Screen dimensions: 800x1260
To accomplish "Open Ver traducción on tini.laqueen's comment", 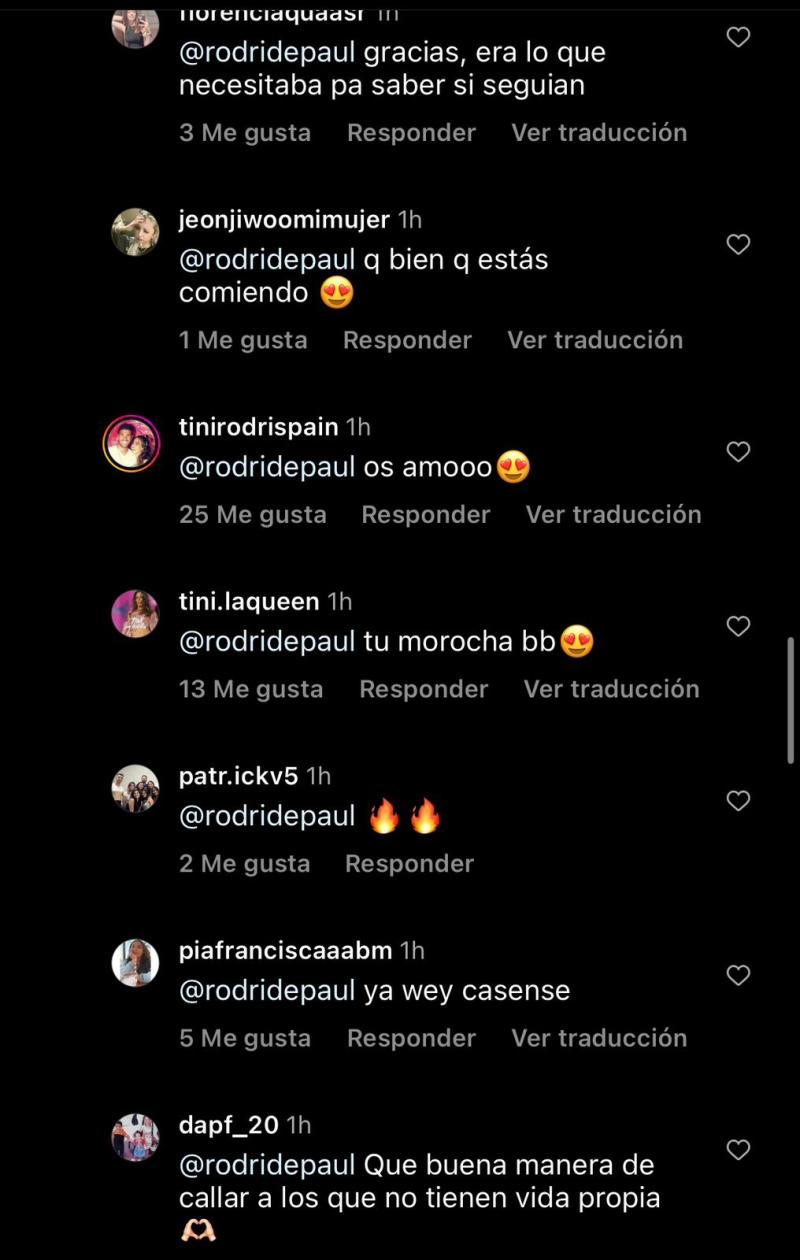I will point(611,689).
